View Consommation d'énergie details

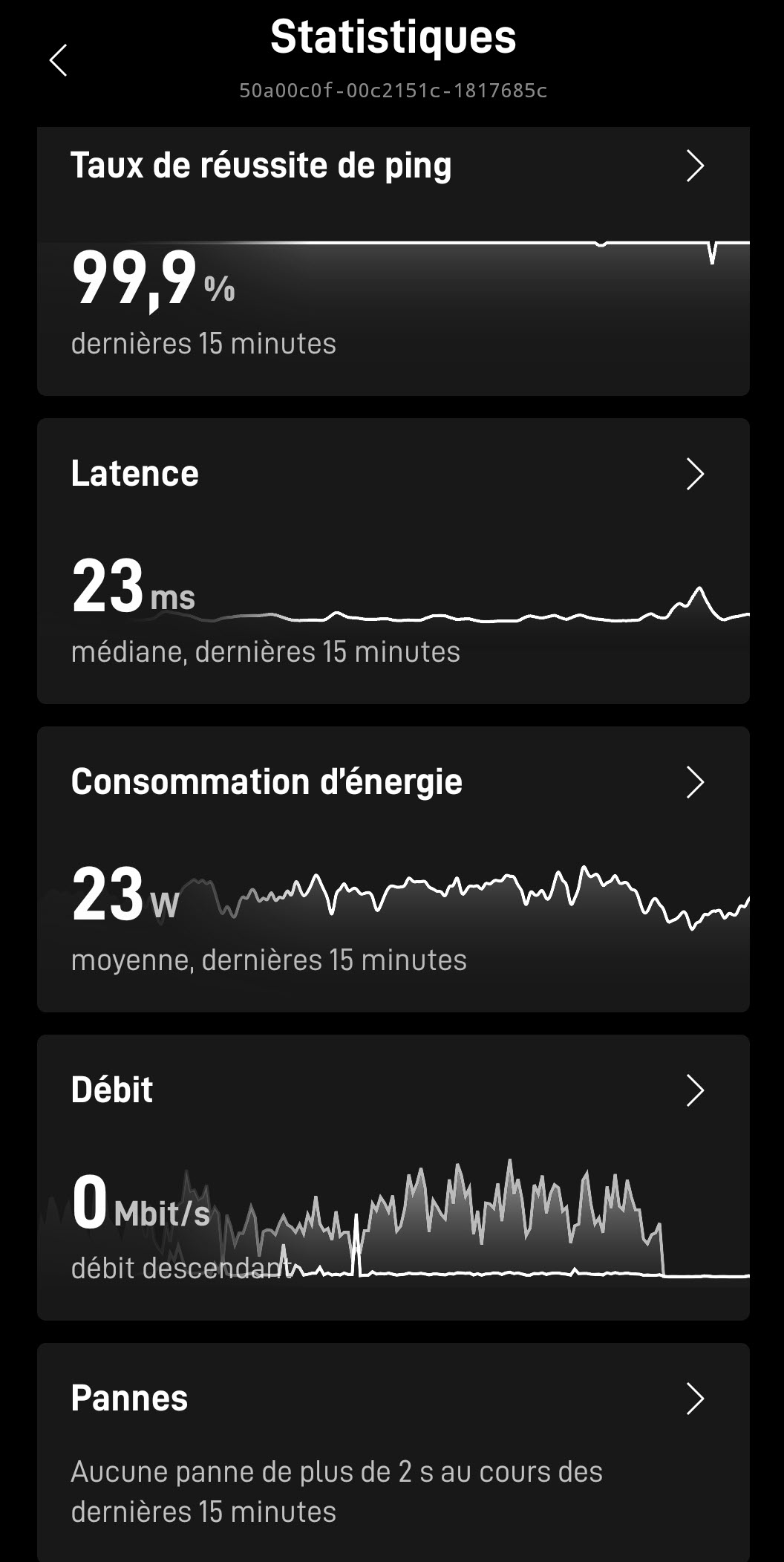coord(694,782)
